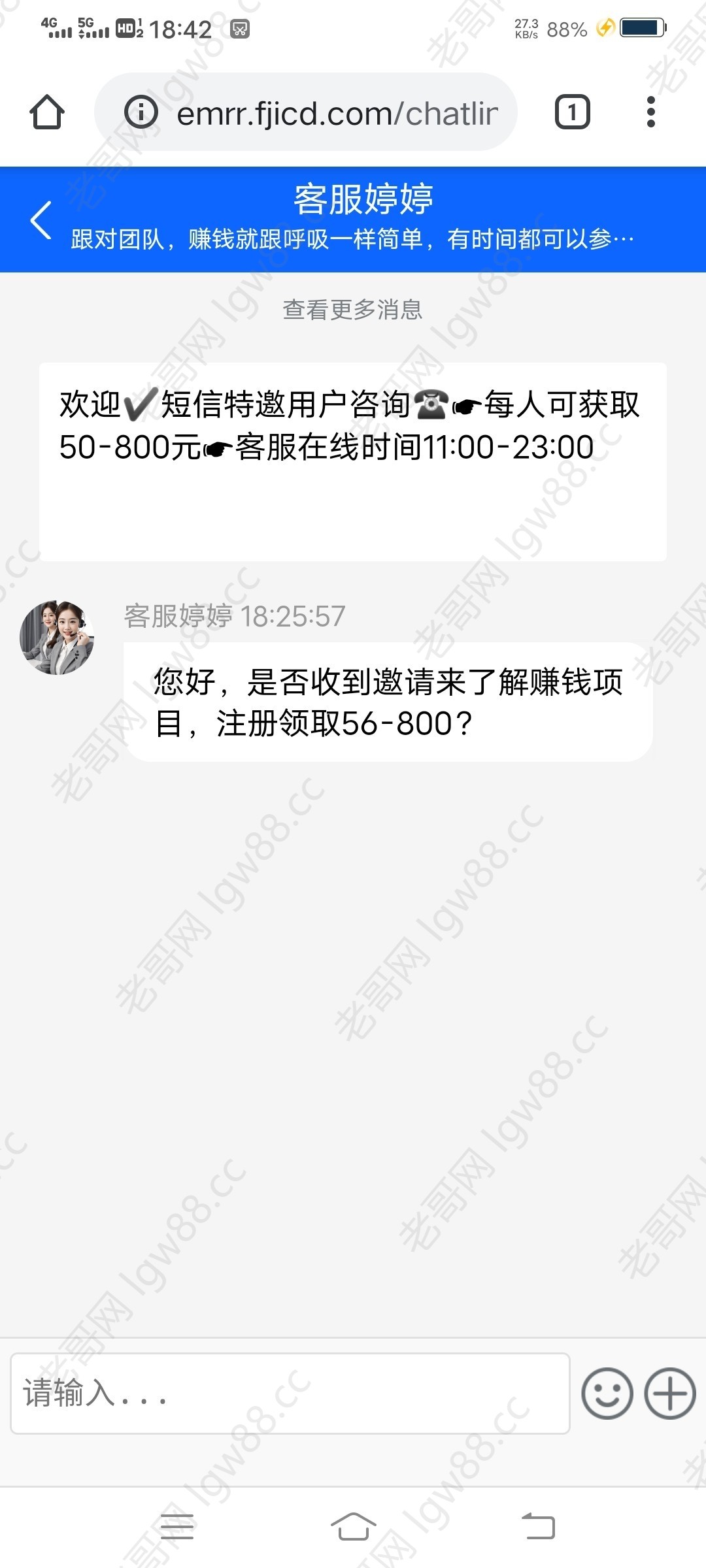Tap the system back button
Screen dimensions: 706x1568
click(538, 1526)
